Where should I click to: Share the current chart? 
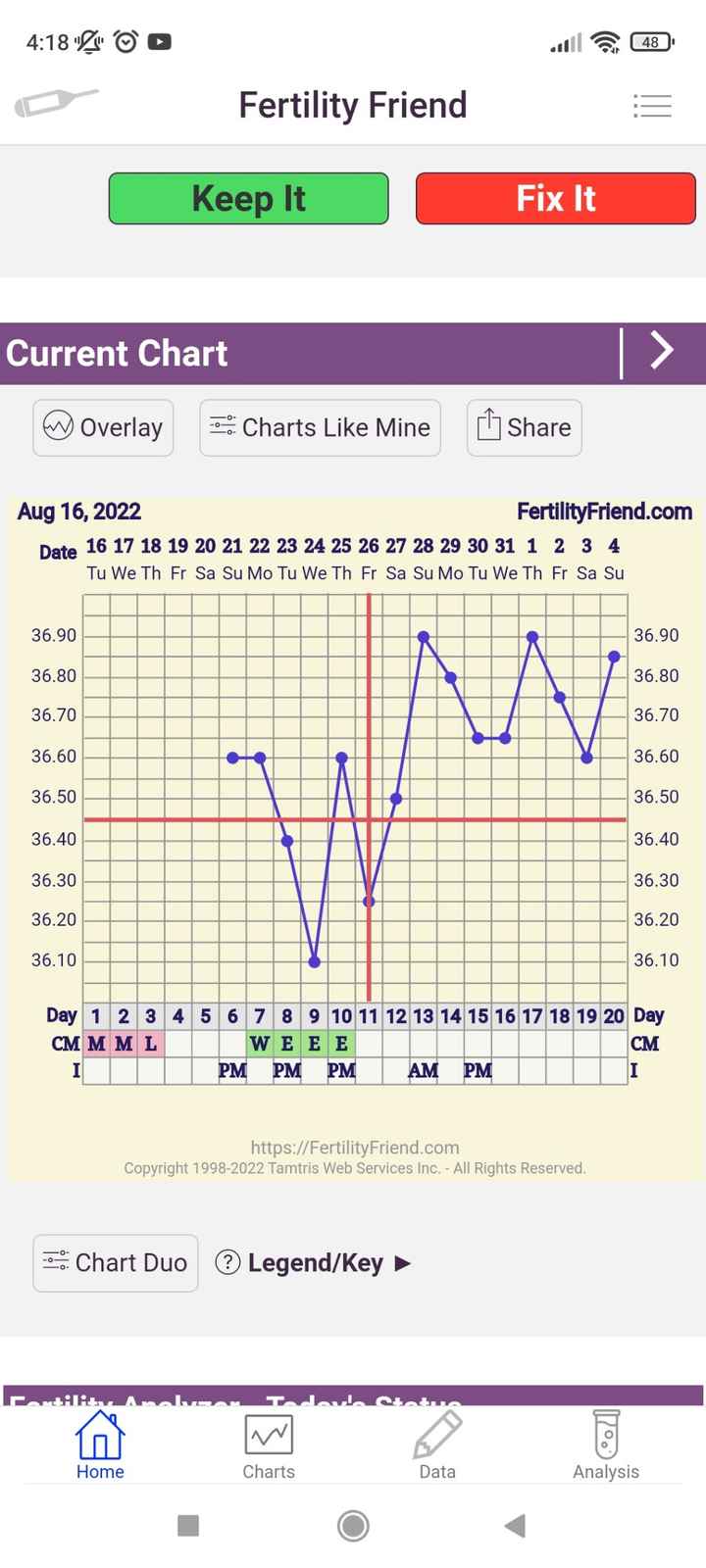(524, 427)
